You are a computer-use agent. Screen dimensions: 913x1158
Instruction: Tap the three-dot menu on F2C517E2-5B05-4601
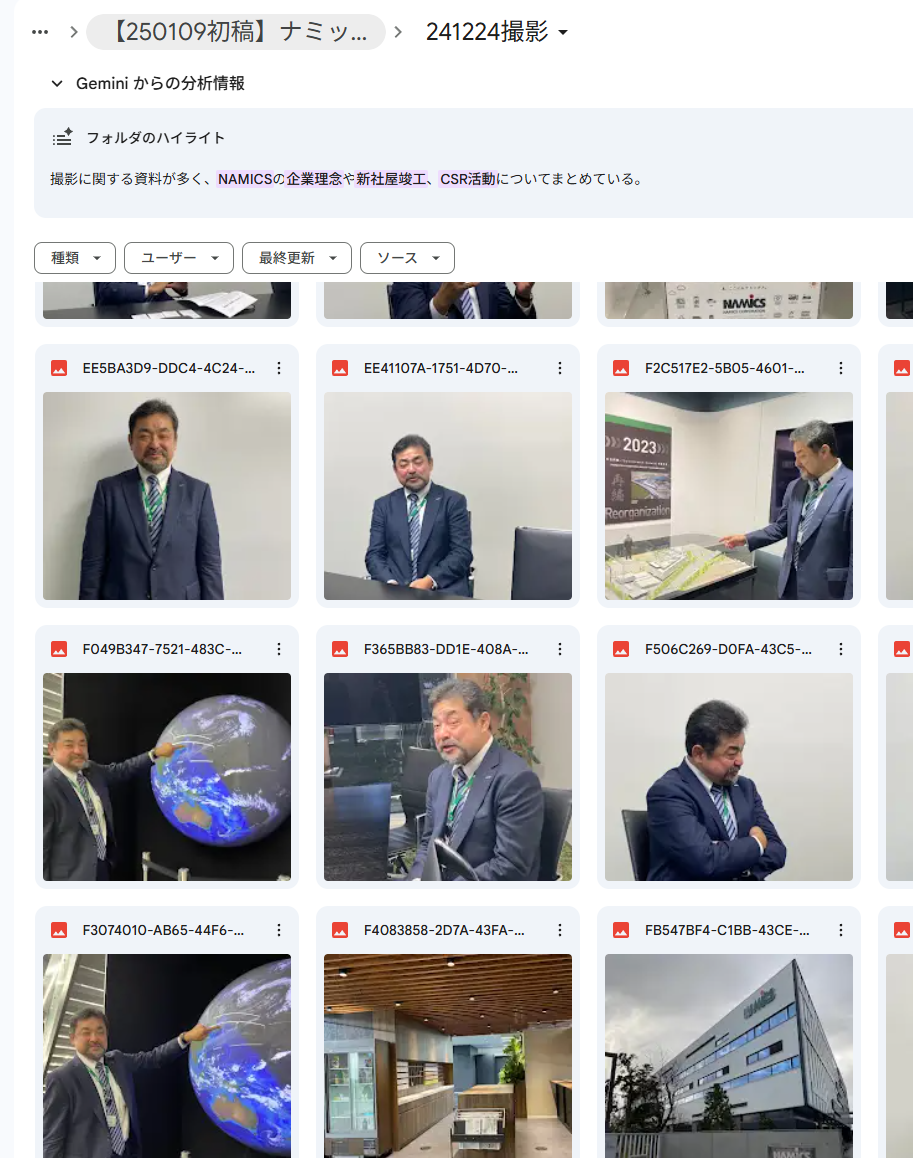tap(841, 368)
